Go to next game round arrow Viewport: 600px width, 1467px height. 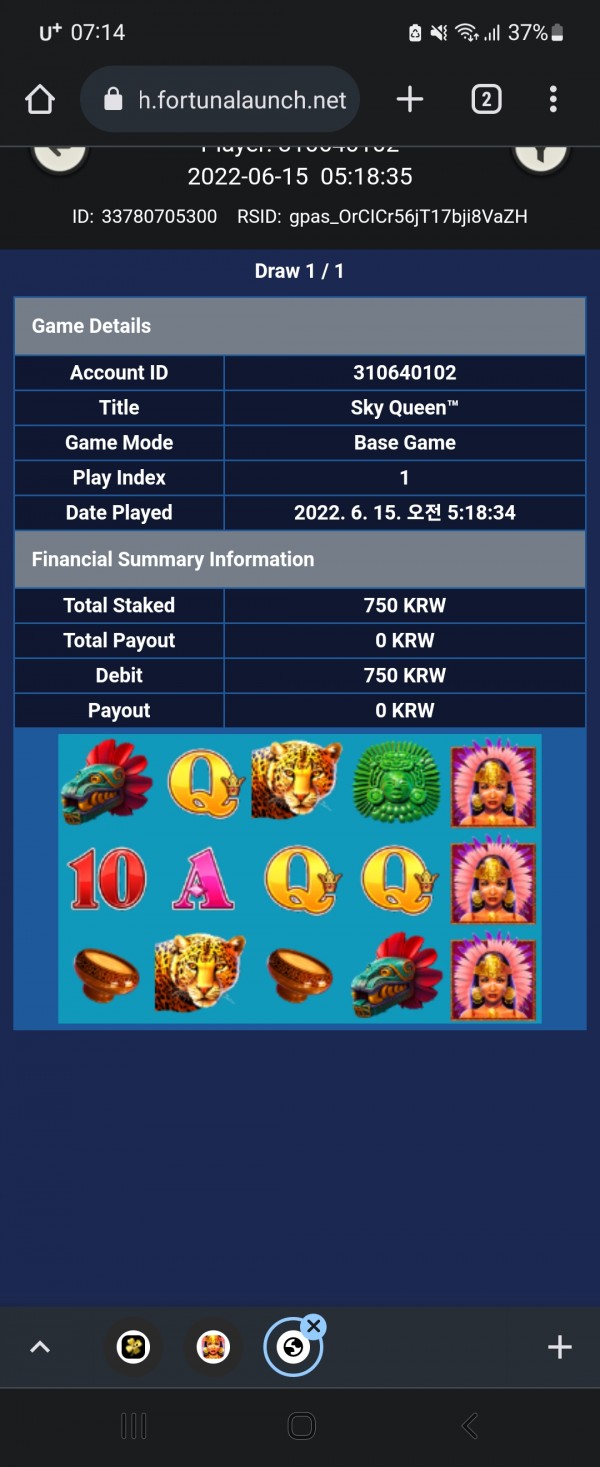pyautogui.click(x=541, y=155)
